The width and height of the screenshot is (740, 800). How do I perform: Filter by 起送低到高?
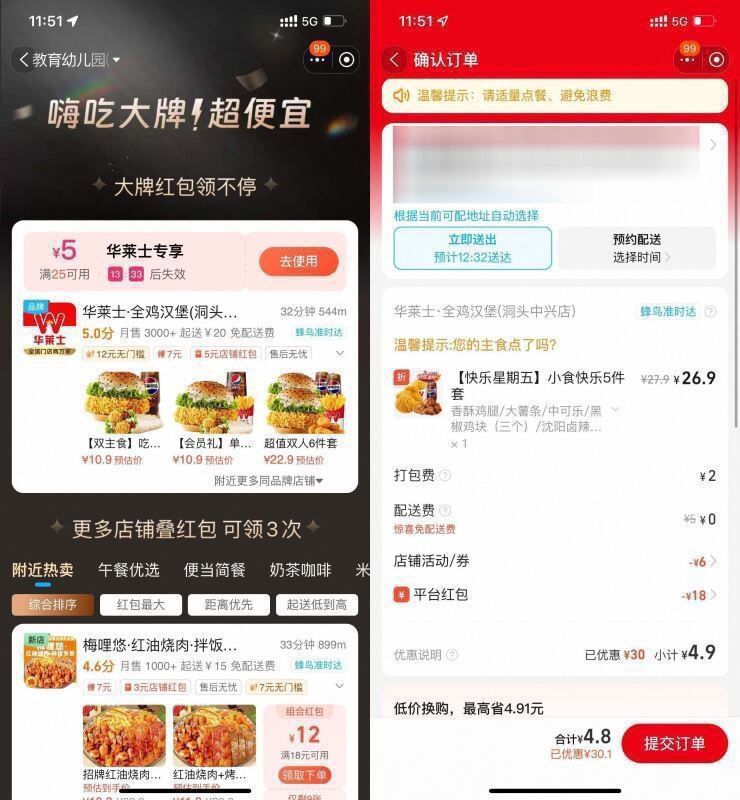coord(316,604)
